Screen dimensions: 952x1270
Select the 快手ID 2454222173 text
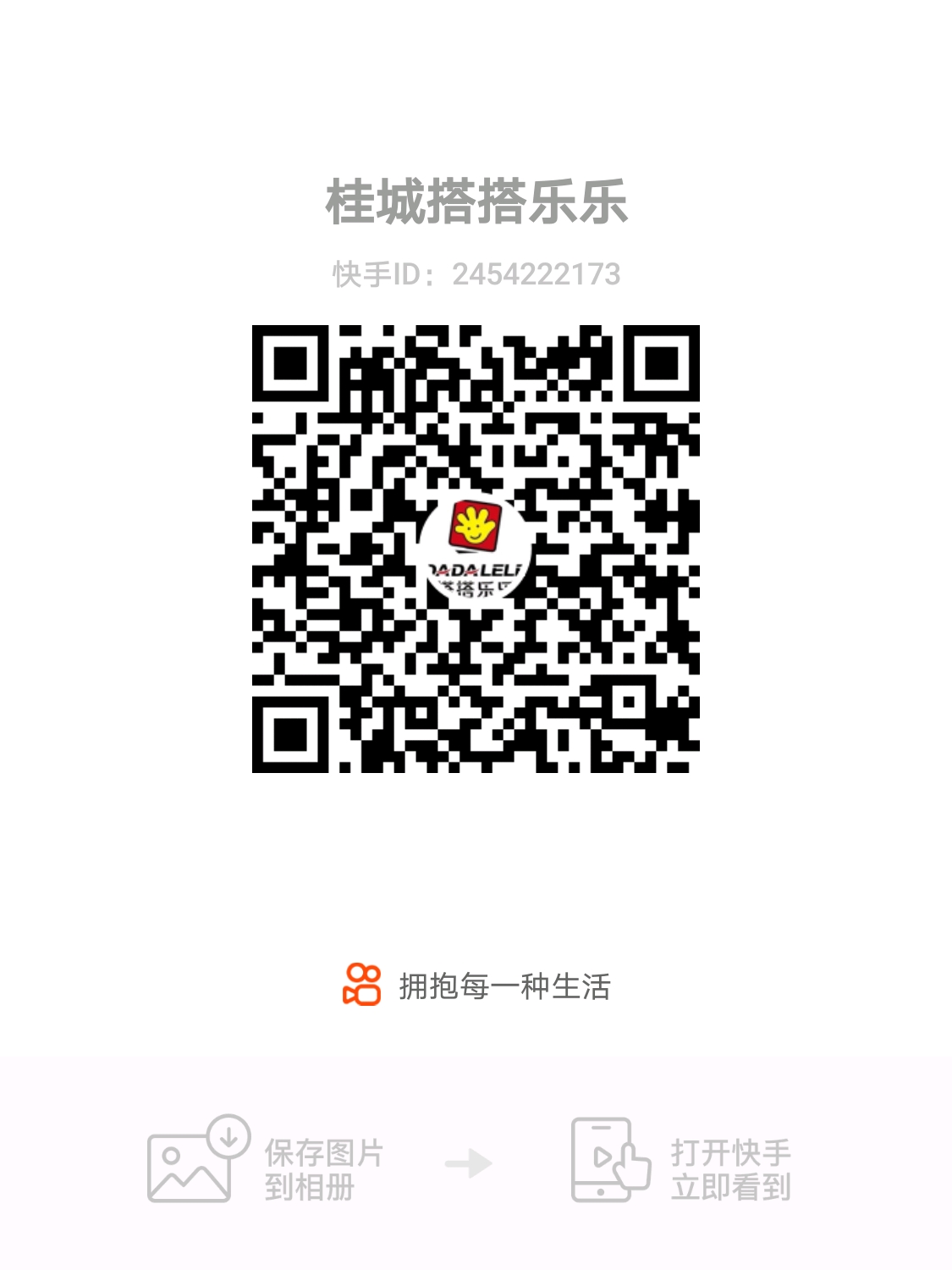[x=476, y=271]
